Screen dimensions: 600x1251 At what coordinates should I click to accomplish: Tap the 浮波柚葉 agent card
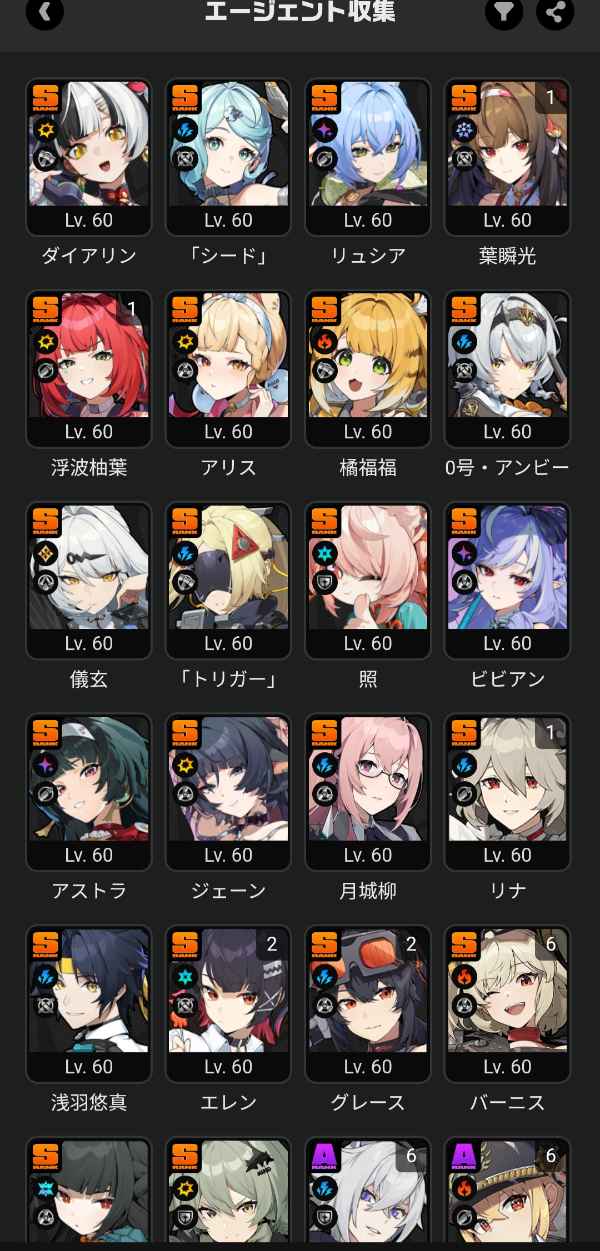(89, 369)
